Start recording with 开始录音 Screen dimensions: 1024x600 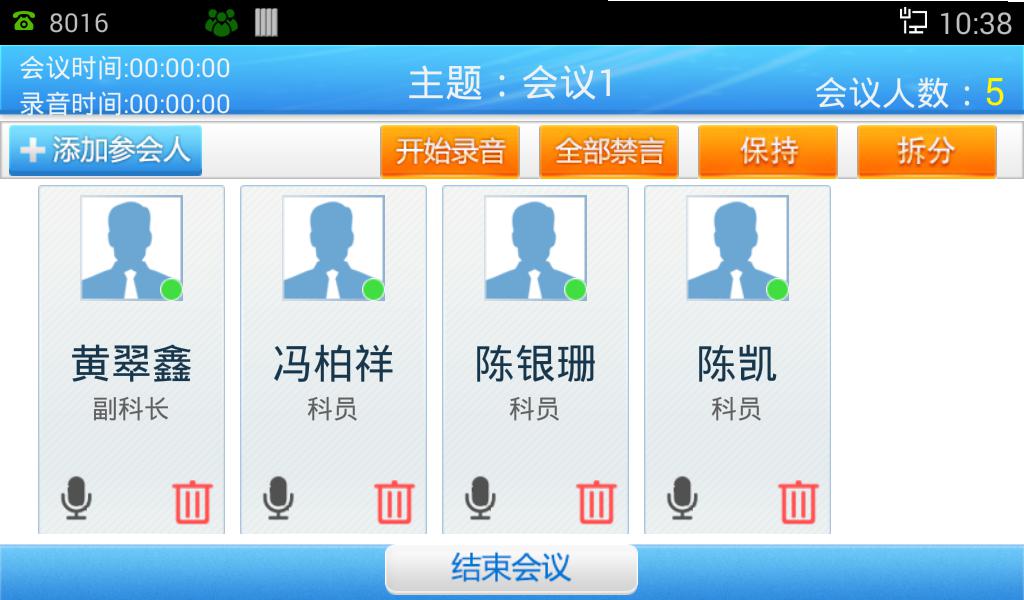point(450,151)
